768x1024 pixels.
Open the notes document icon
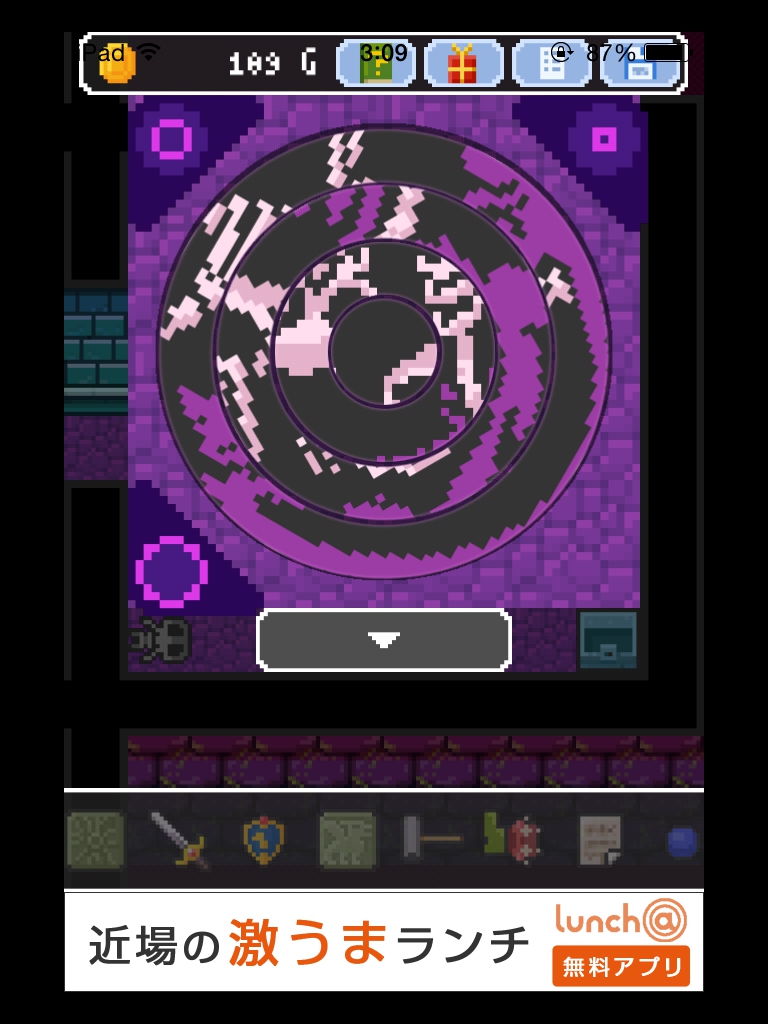(x=551, y=64)
